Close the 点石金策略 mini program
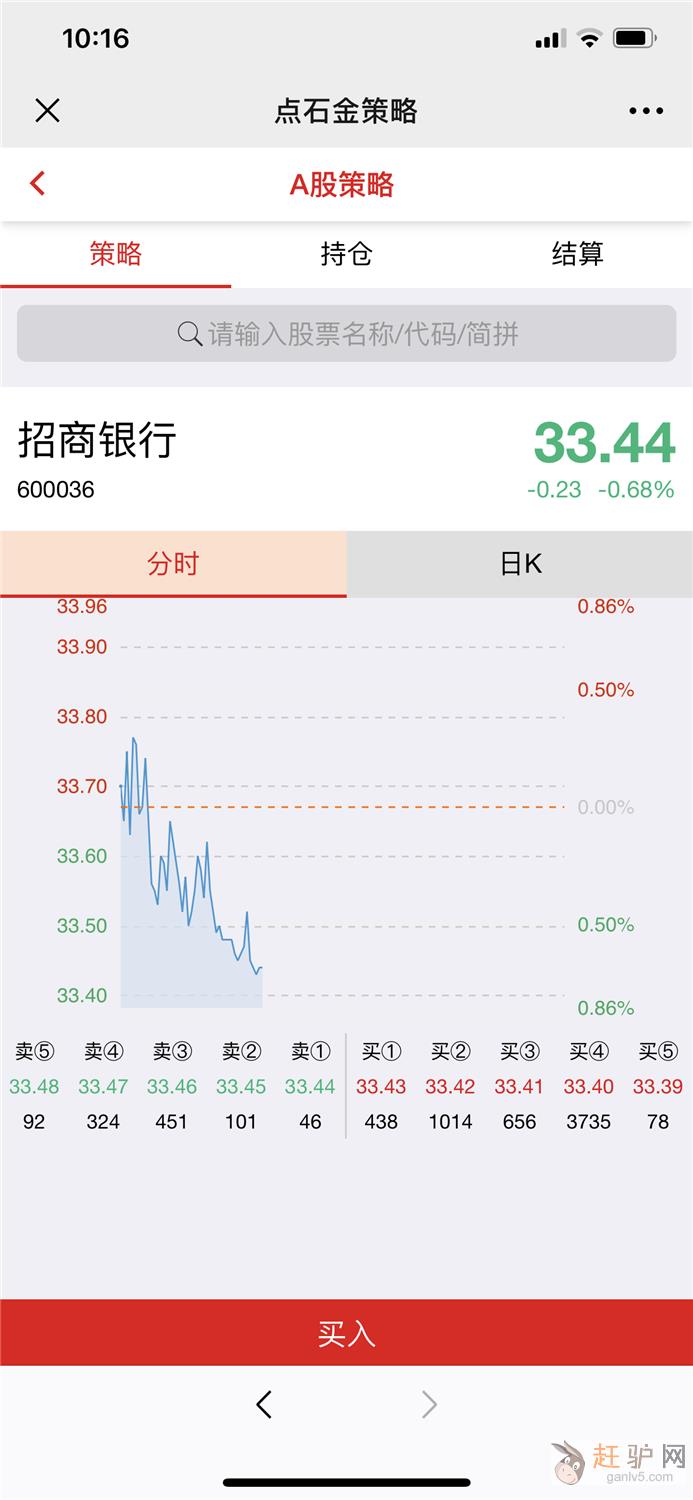 [x=47, y=111]
